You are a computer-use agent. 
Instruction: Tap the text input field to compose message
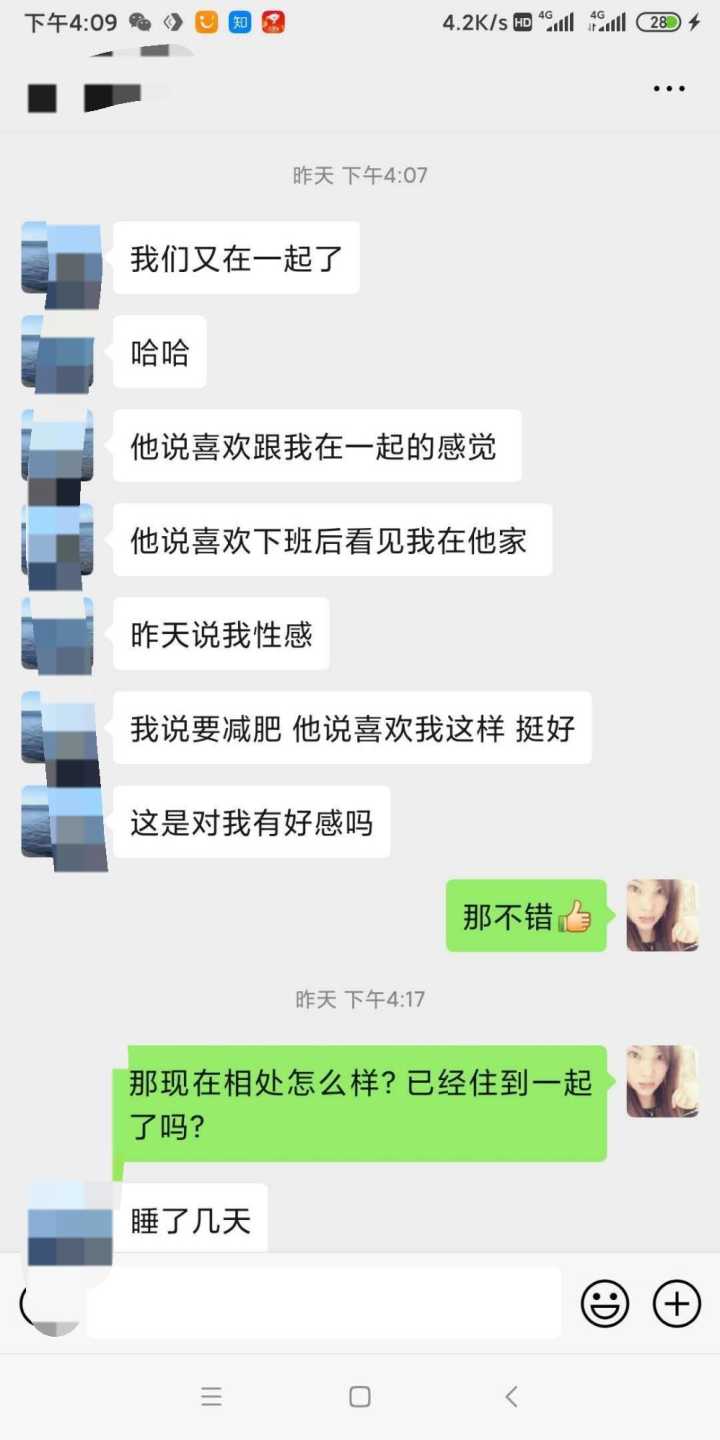(x=320, y=1303)
